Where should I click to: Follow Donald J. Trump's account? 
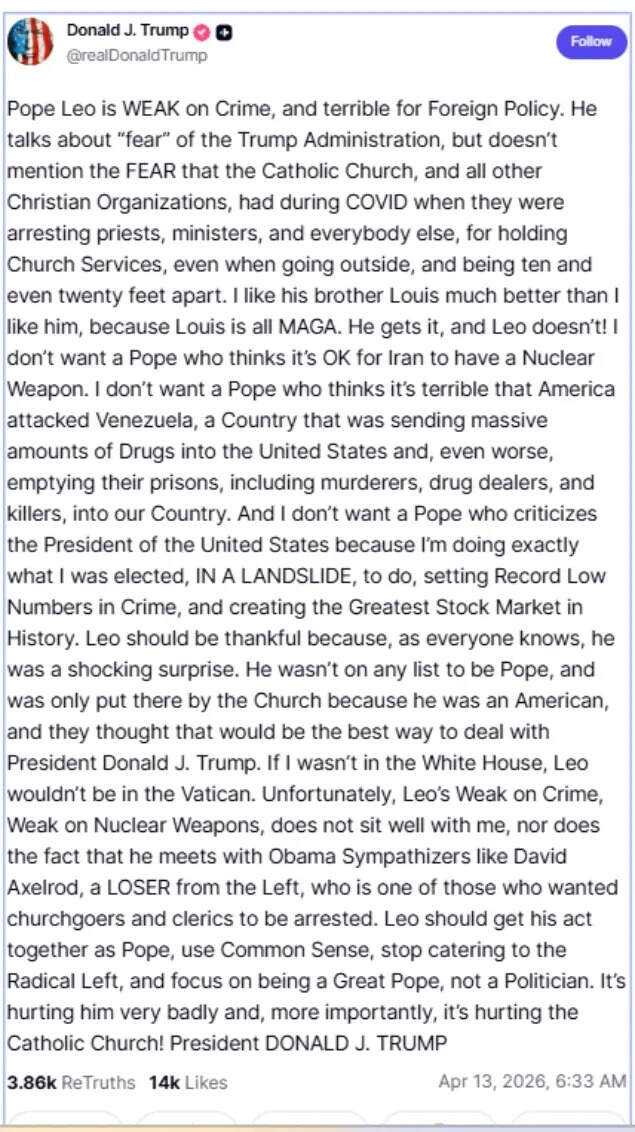point(590,42)
